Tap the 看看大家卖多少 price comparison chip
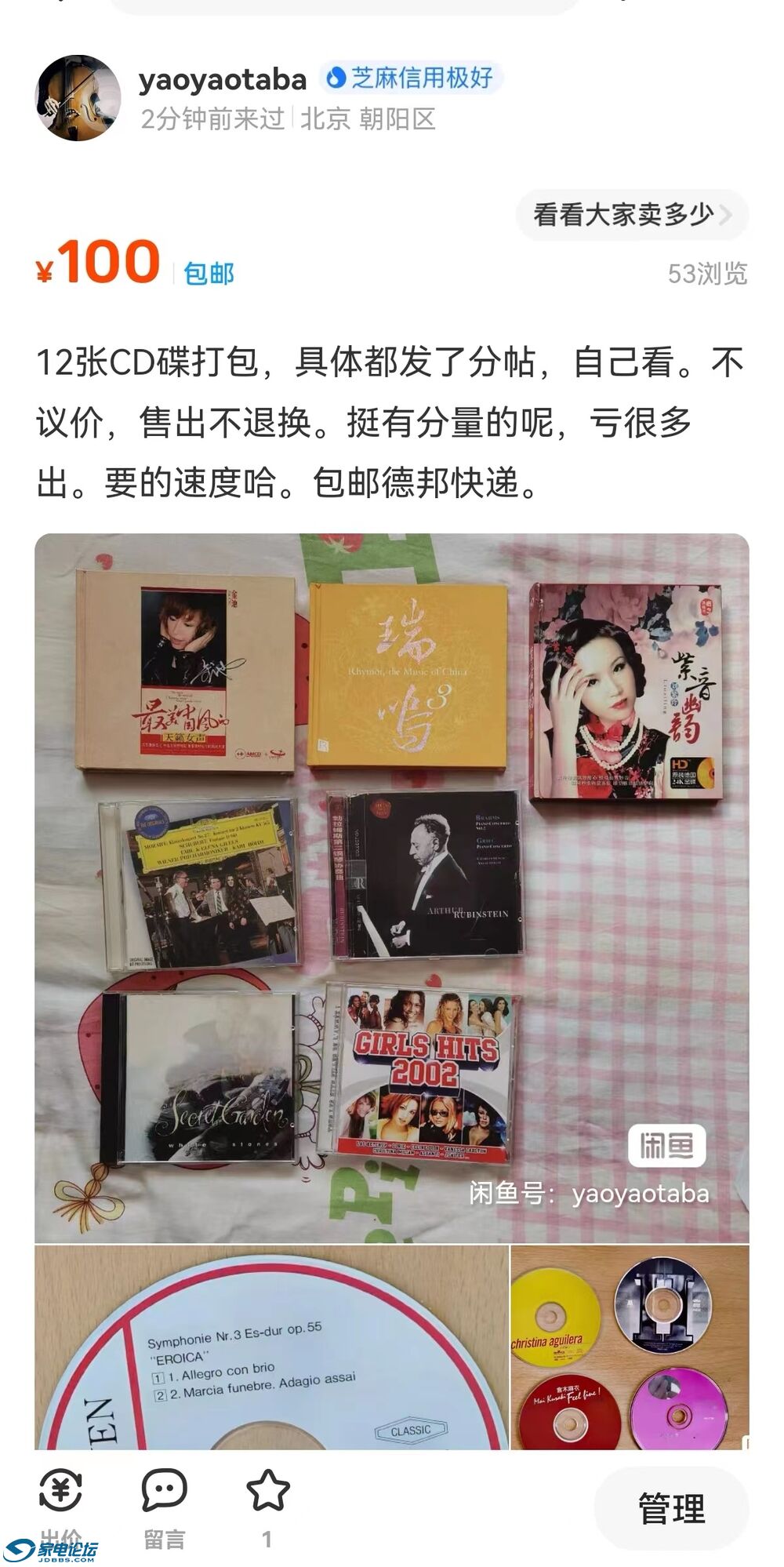 pos(632,215)
